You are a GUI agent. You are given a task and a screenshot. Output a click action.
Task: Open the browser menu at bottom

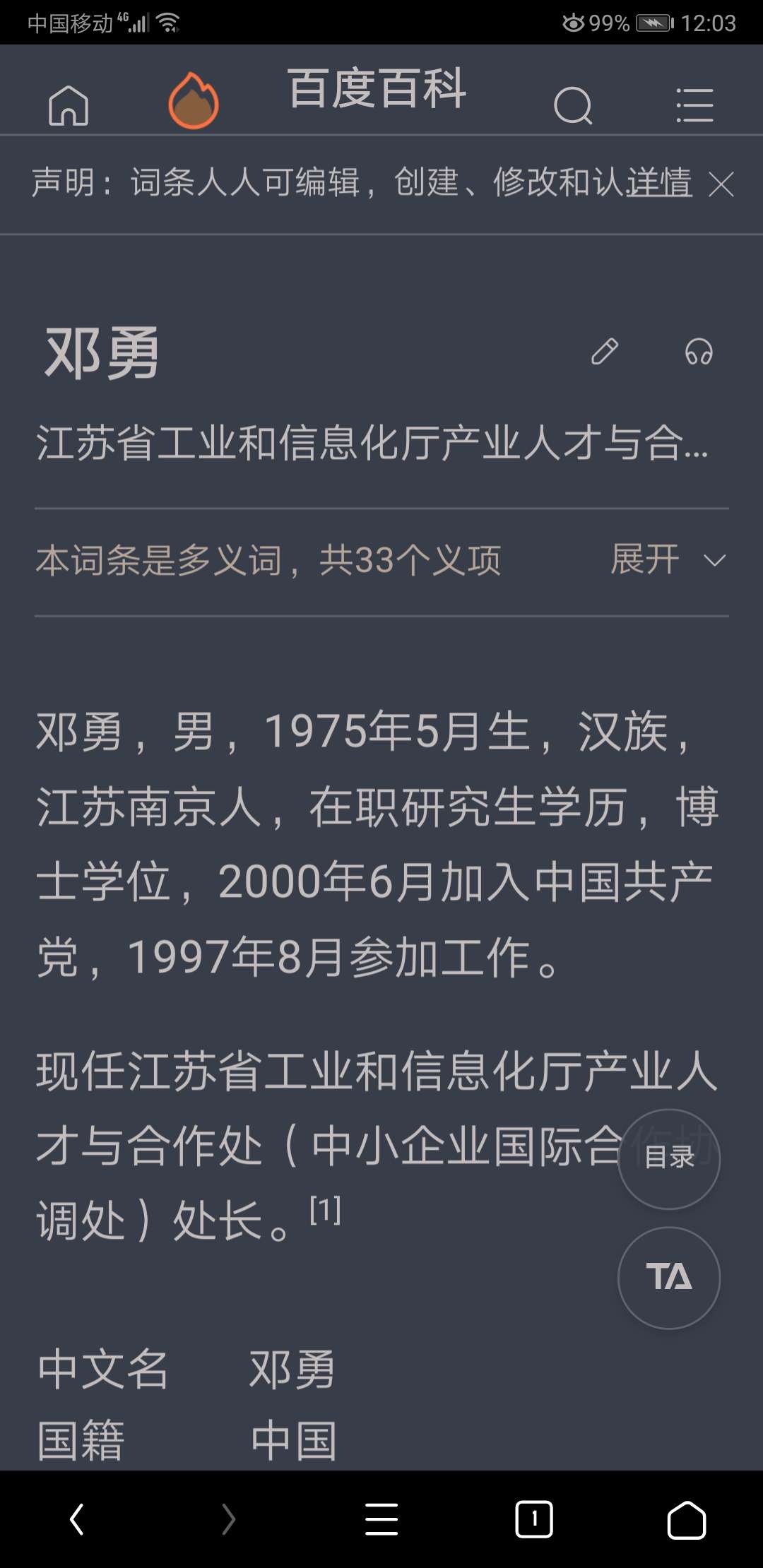(381, 1519)
